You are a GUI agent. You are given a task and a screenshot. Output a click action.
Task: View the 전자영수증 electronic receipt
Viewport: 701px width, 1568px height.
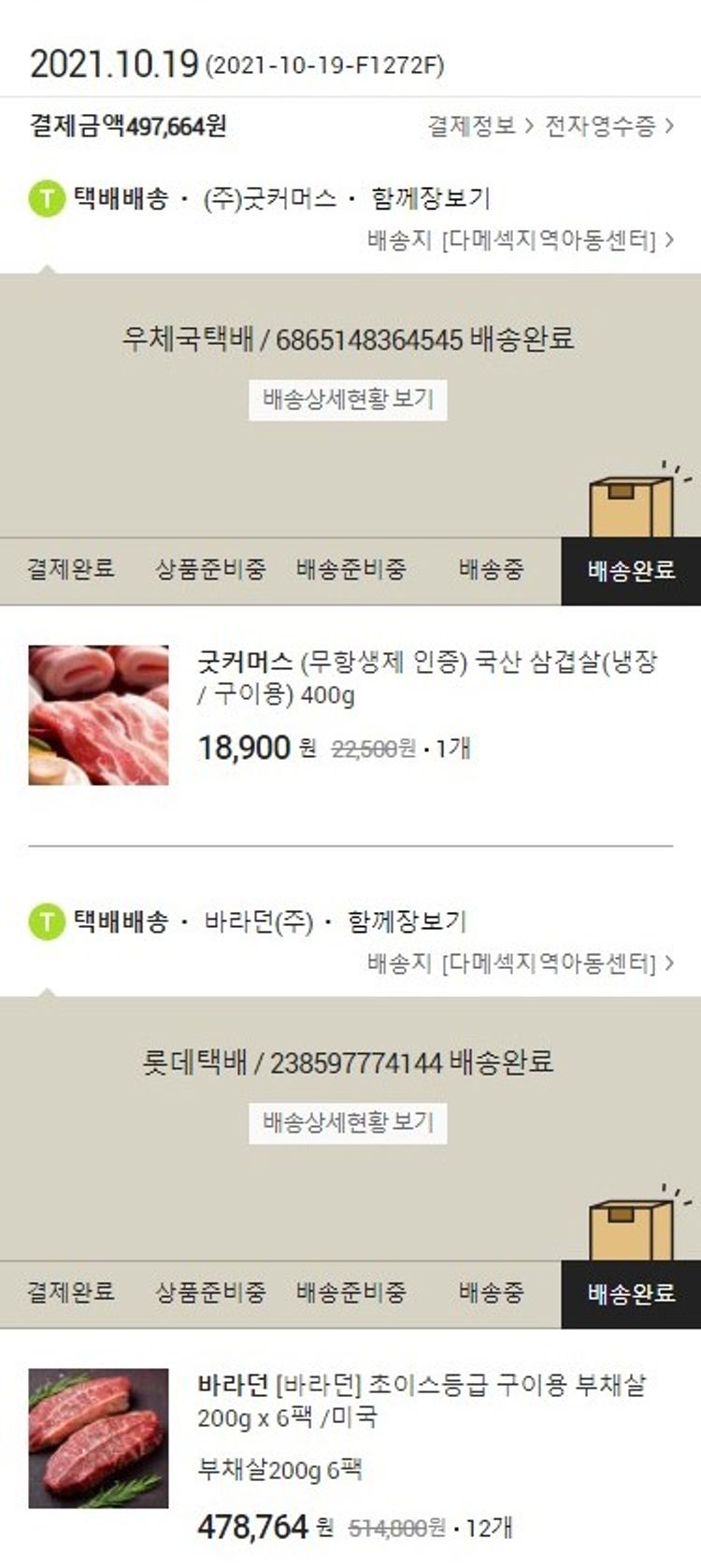pyautogui.click(x=608, y=126)
